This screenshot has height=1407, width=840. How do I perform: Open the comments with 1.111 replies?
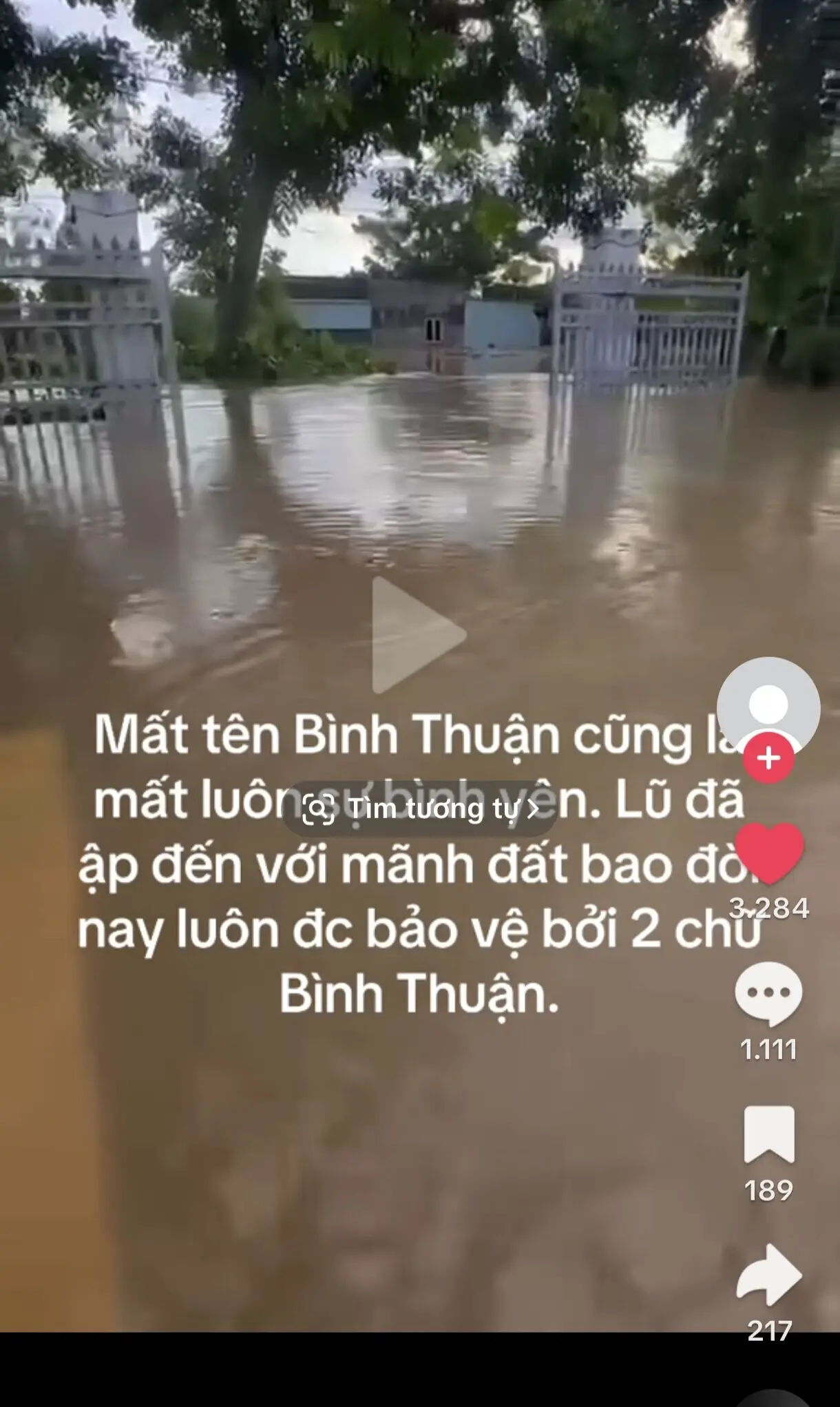(x=768, y=994)
